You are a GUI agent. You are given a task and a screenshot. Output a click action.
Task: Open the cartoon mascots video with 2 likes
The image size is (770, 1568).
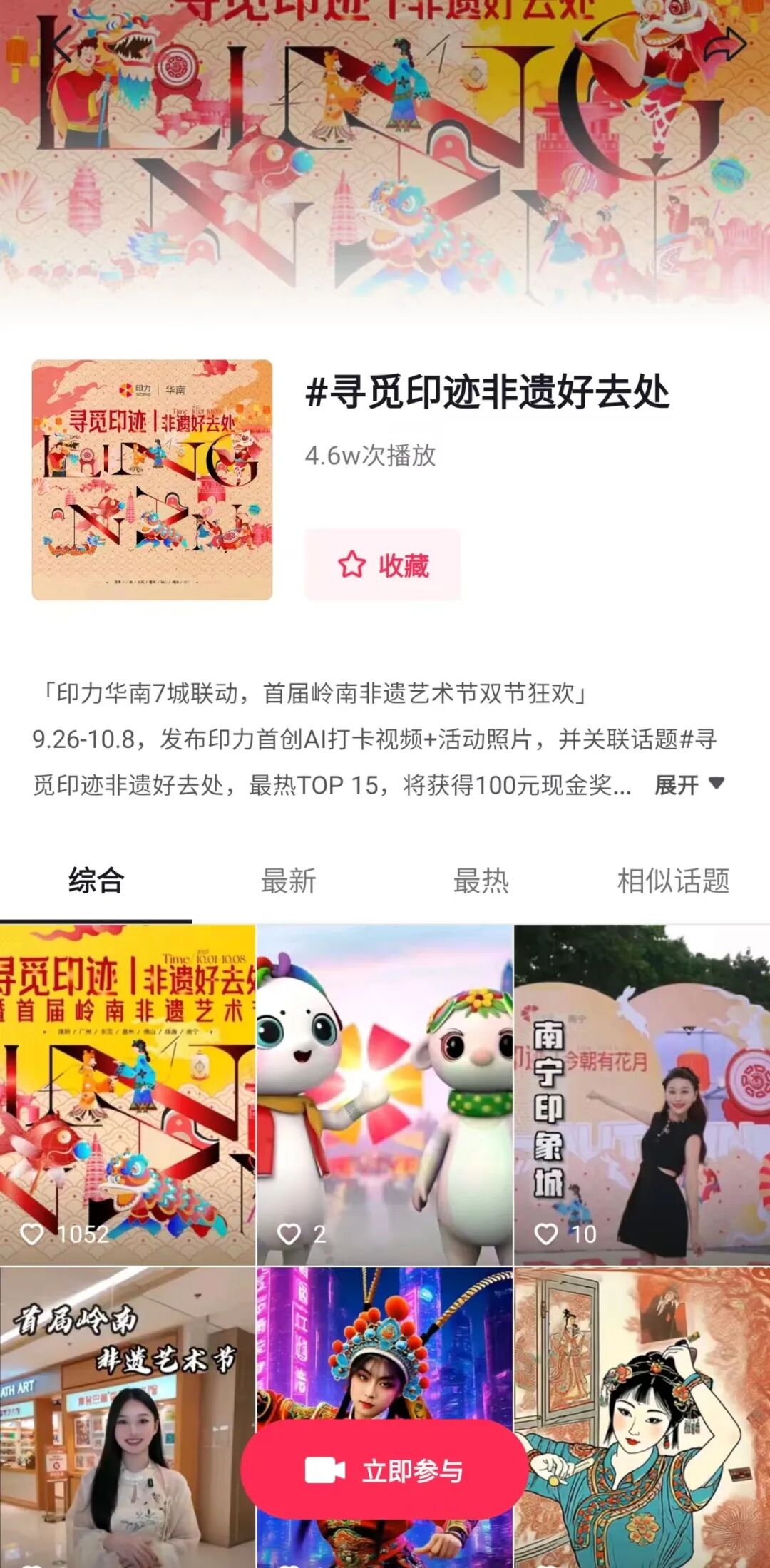384,1095
